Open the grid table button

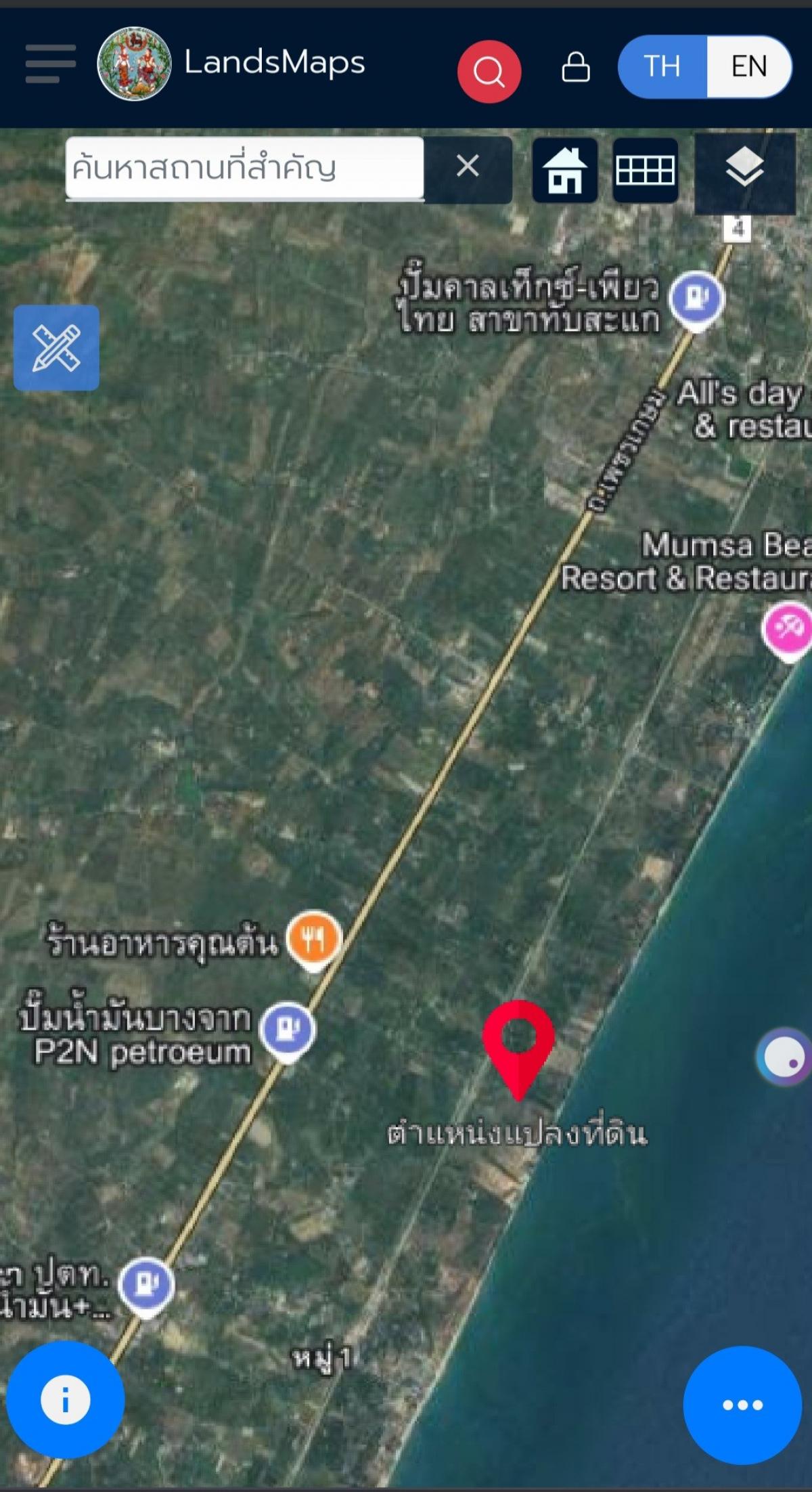pos(646,171)
